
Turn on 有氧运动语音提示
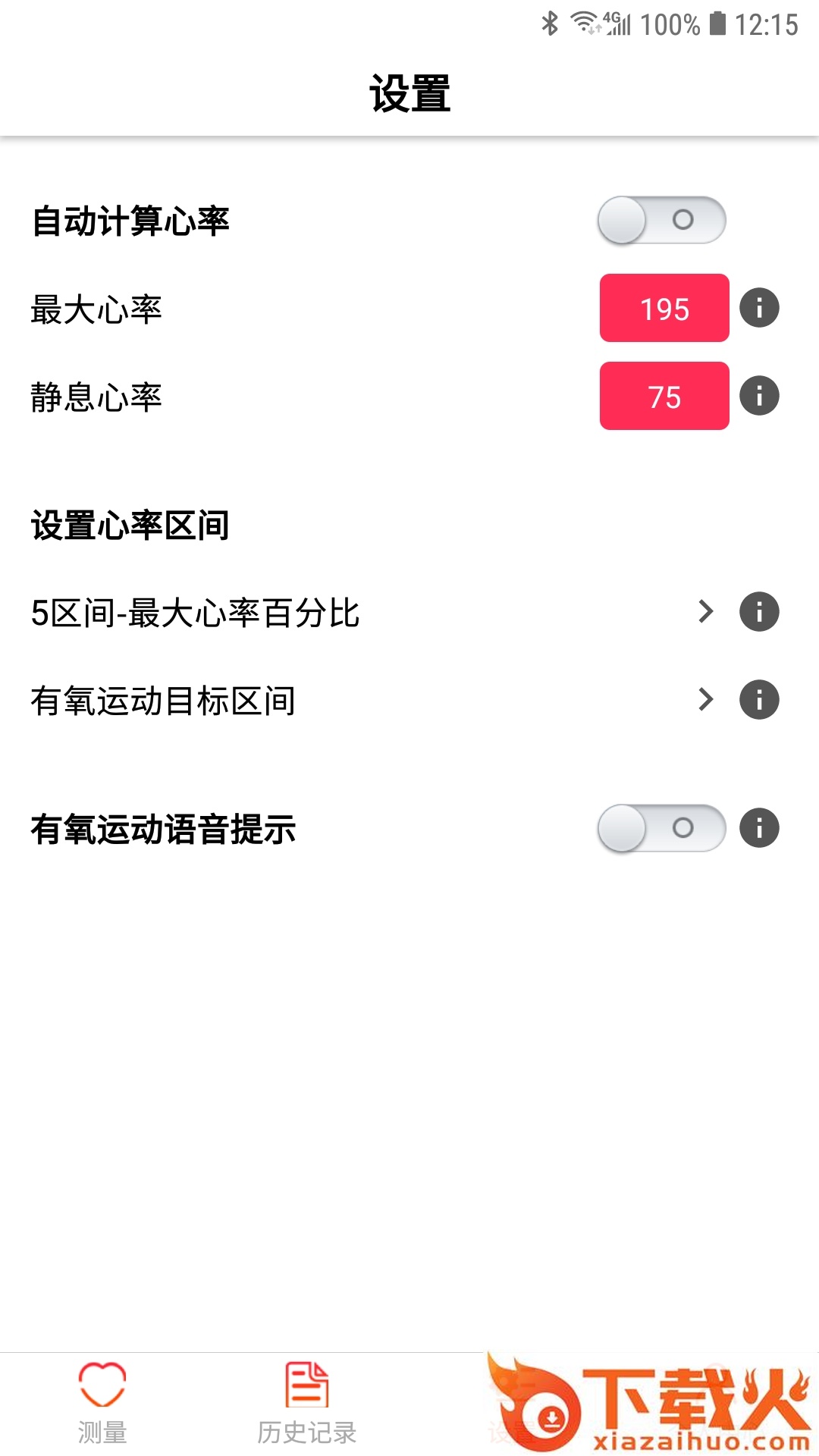(661, 828)
